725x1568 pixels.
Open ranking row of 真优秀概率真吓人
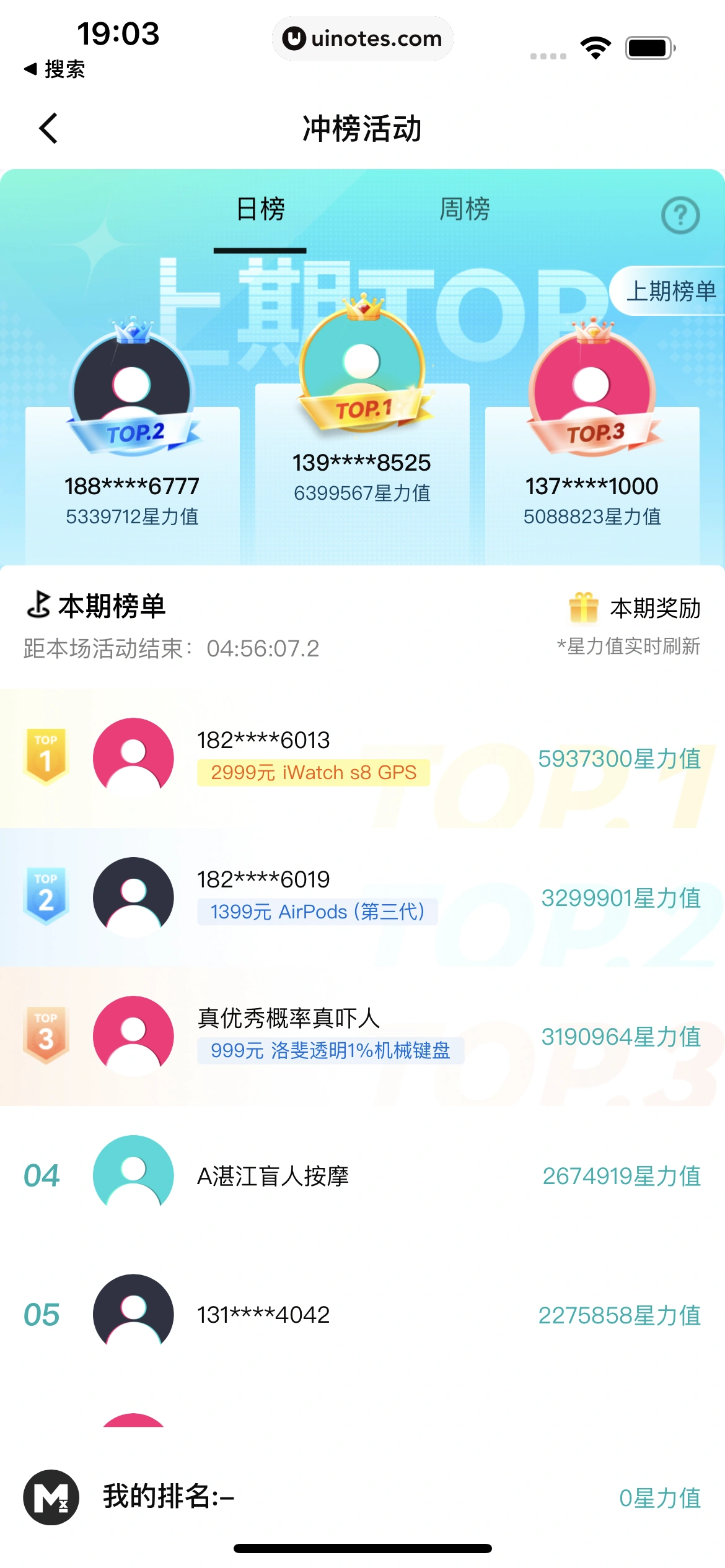pos(362,1036)
